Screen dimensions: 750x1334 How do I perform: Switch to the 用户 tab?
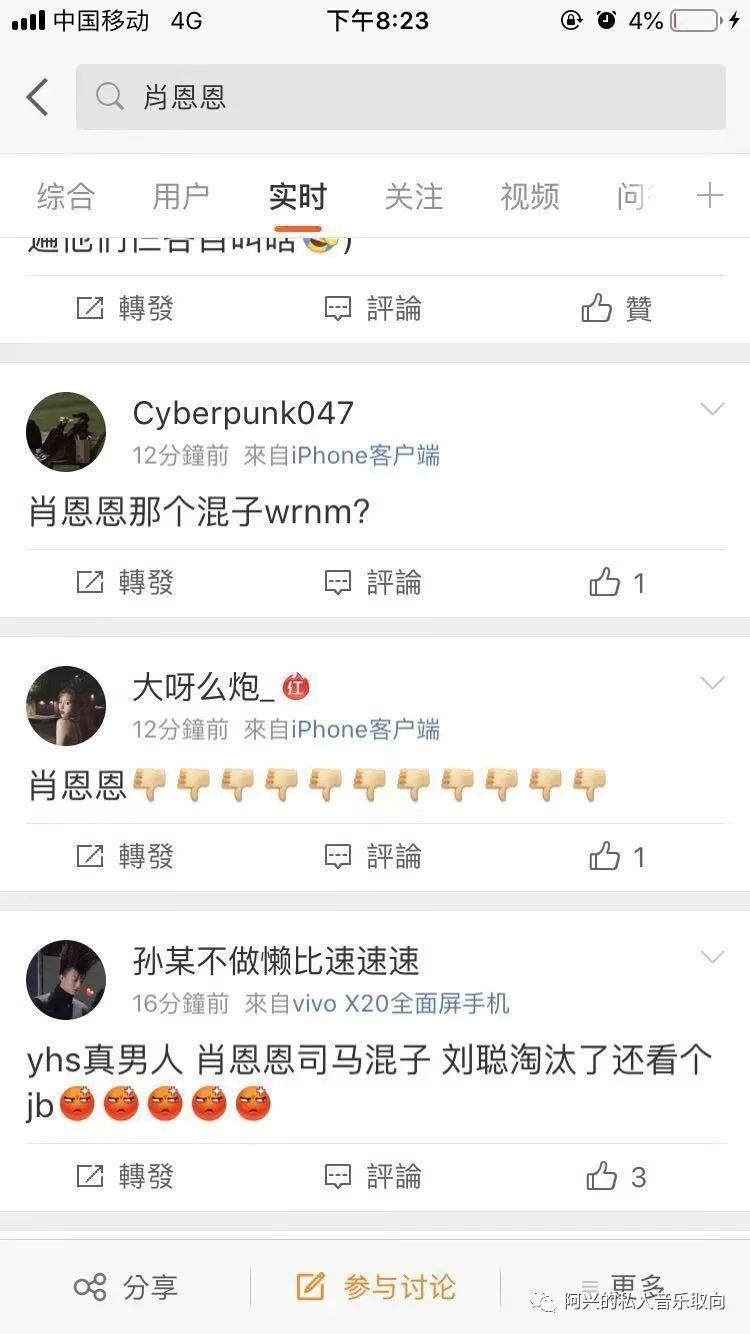181,196
